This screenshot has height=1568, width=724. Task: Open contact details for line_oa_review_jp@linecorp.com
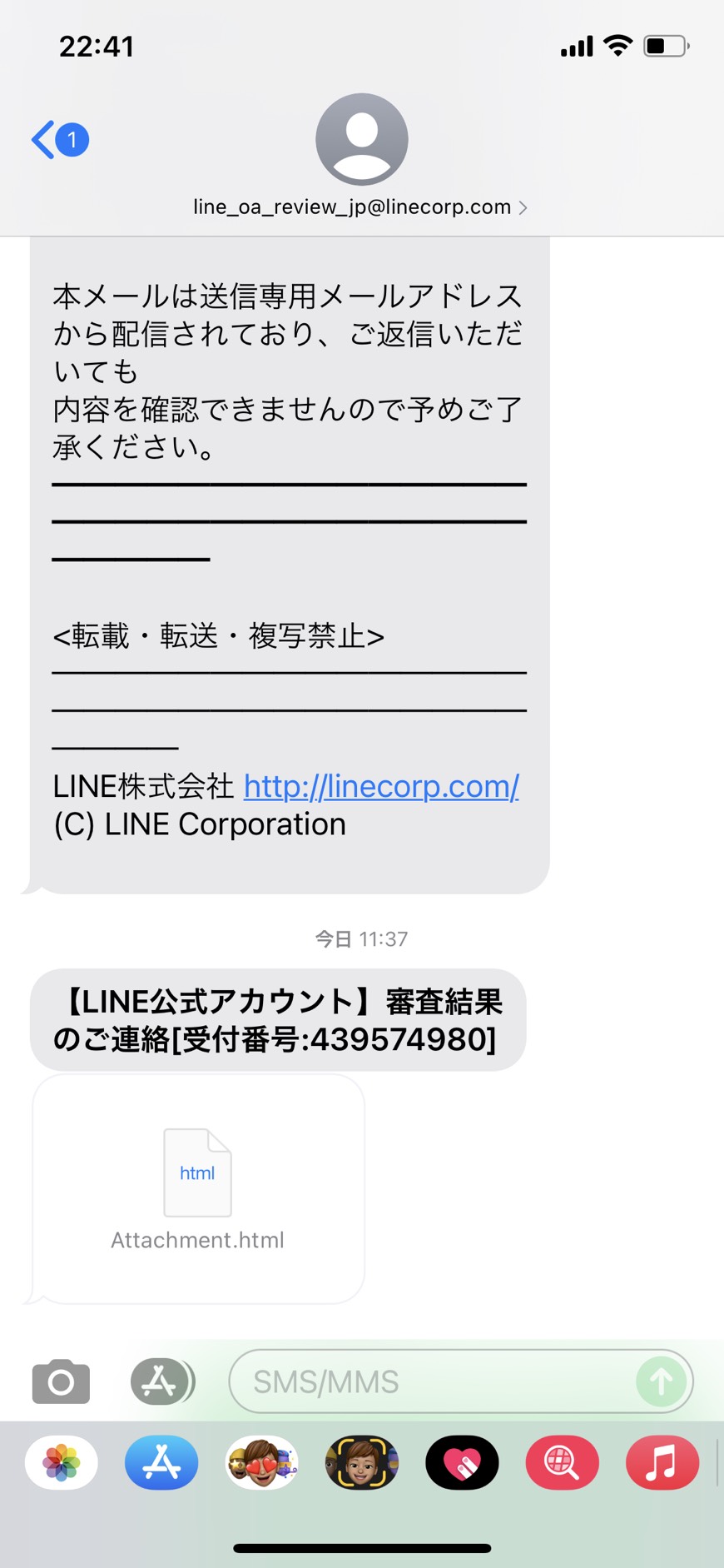tap(360, 207)
